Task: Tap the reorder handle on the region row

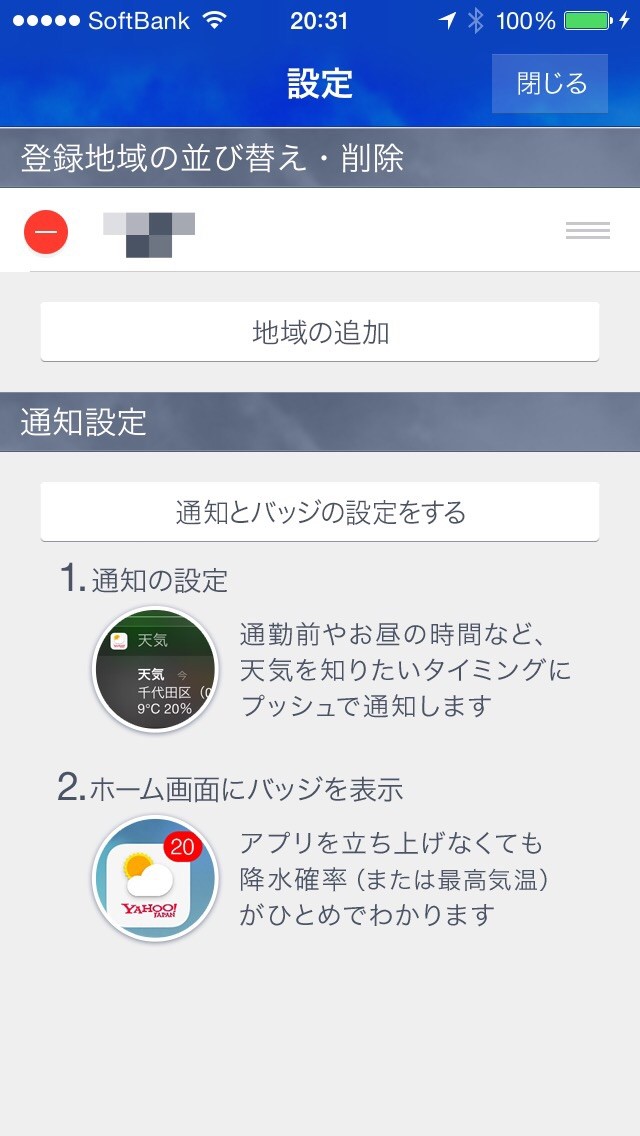Action: coord(587,231)
